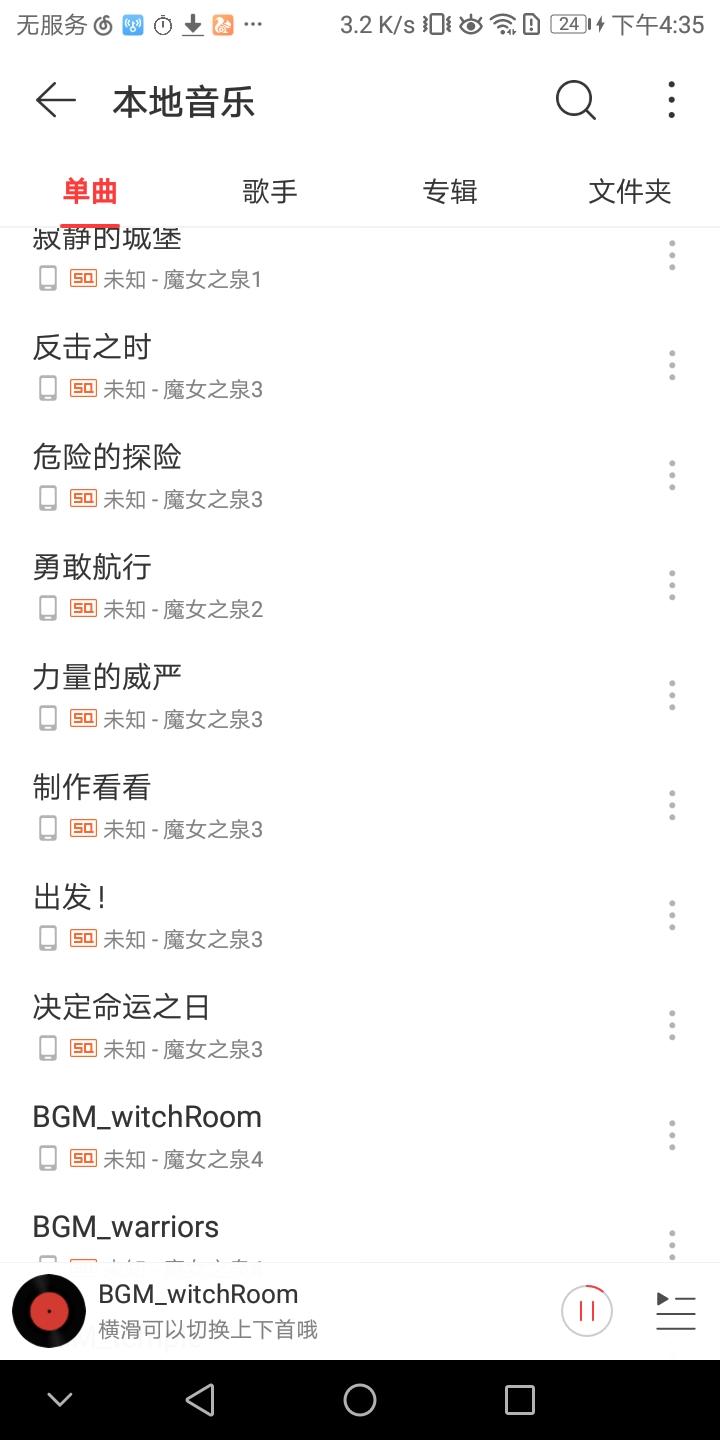Pause the playing BGM_witchRoom track
Image resolution: width=720 pixels, height=1440 pixels.
click(587, 1311)
